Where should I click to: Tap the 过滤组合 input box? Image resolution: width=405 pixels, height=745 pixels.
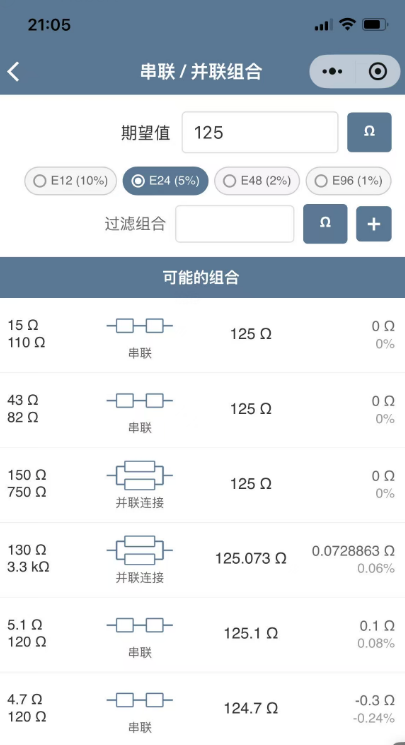(x=235, y=224)
